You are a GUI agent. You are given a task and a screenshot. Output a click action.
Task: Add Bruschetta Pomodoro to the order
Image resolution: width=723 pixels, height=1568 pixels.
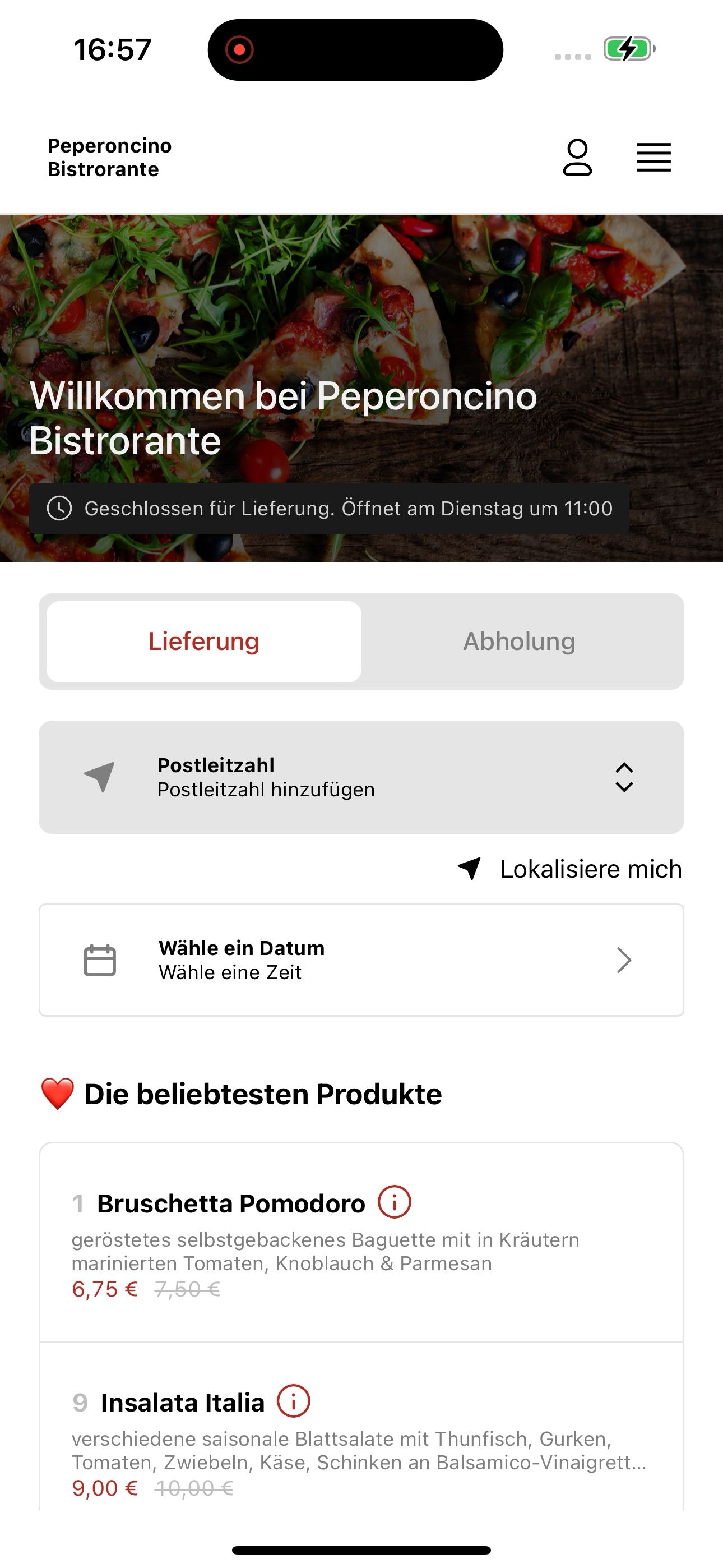(x=361, y=1242)
